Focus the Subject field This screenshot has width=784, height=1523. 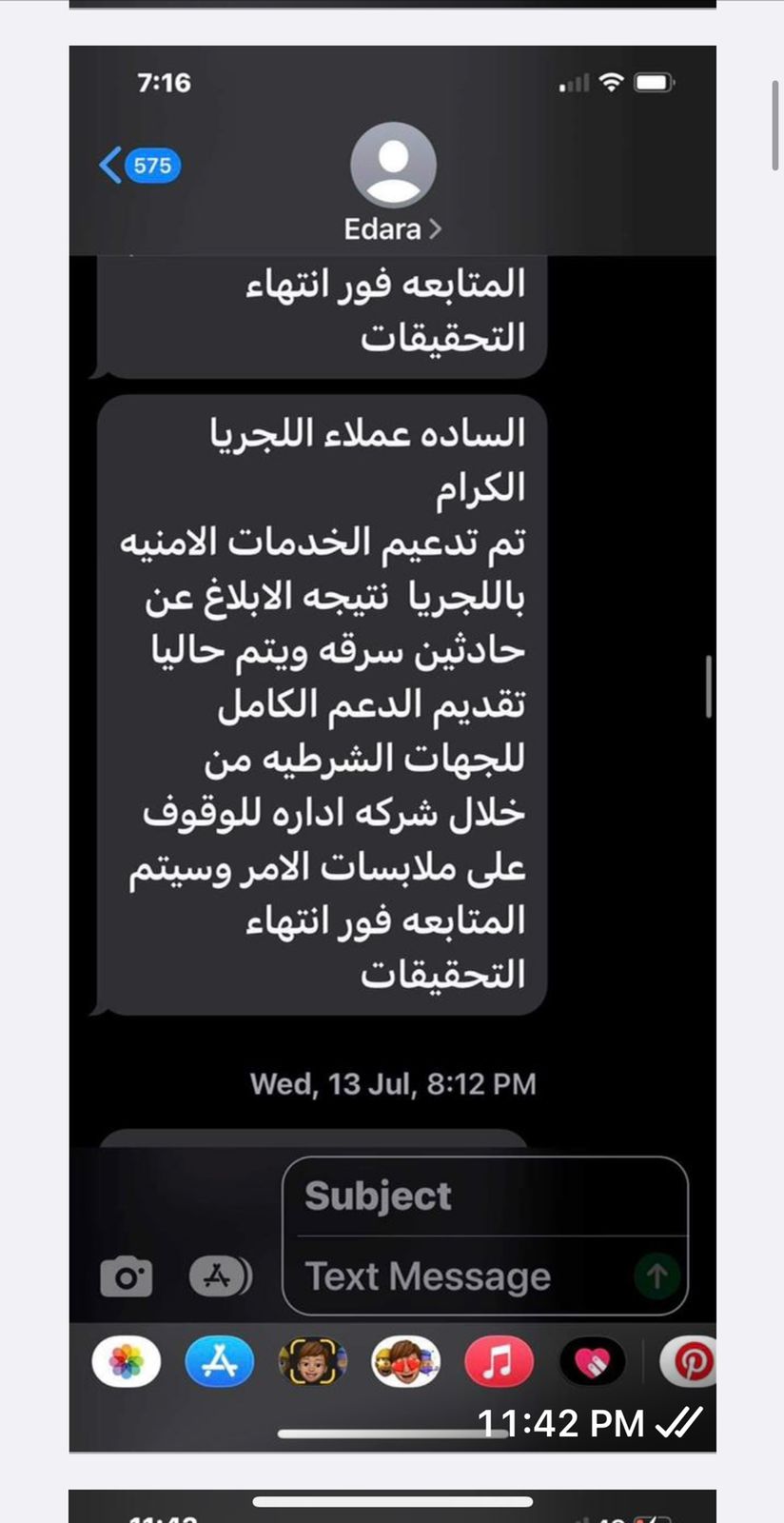tap(485, 1197)
